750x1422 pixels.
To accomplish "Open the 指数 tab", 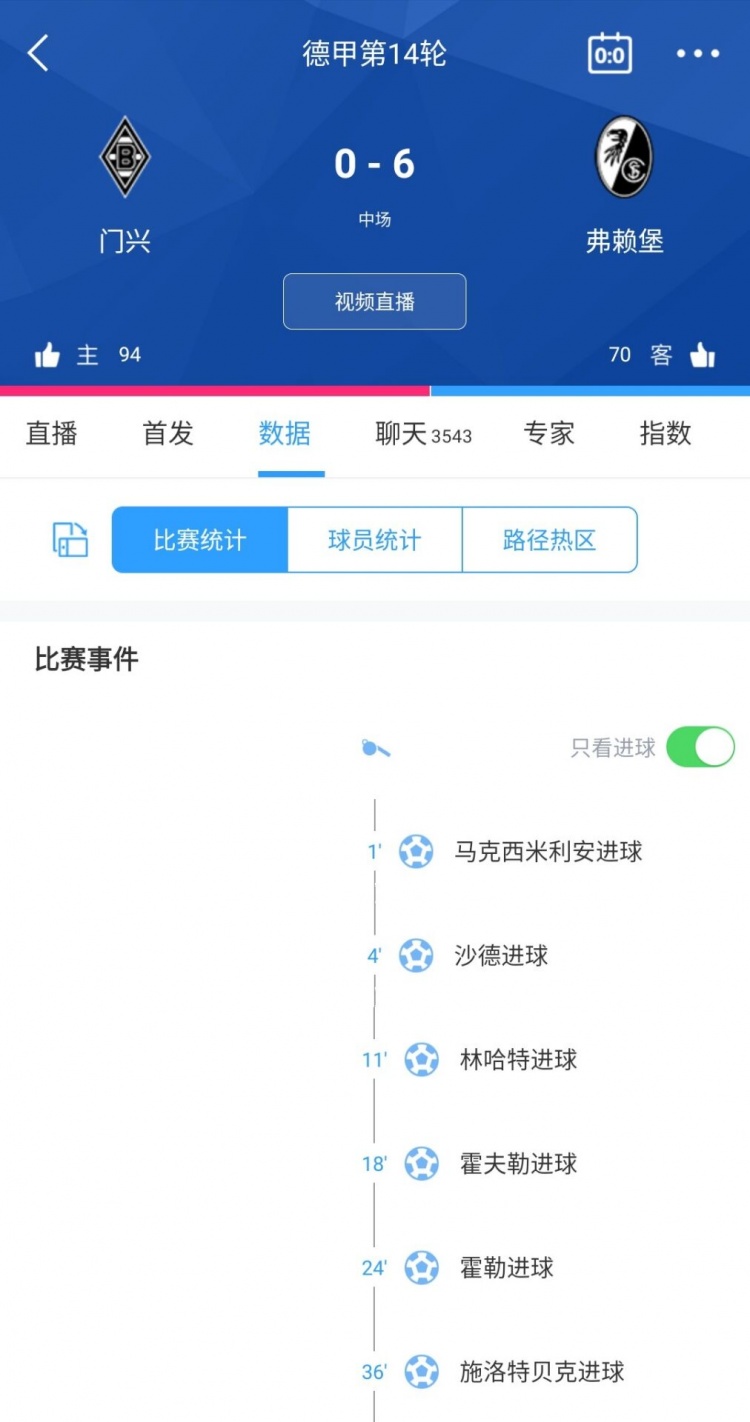I will click(x=666, y=433).
